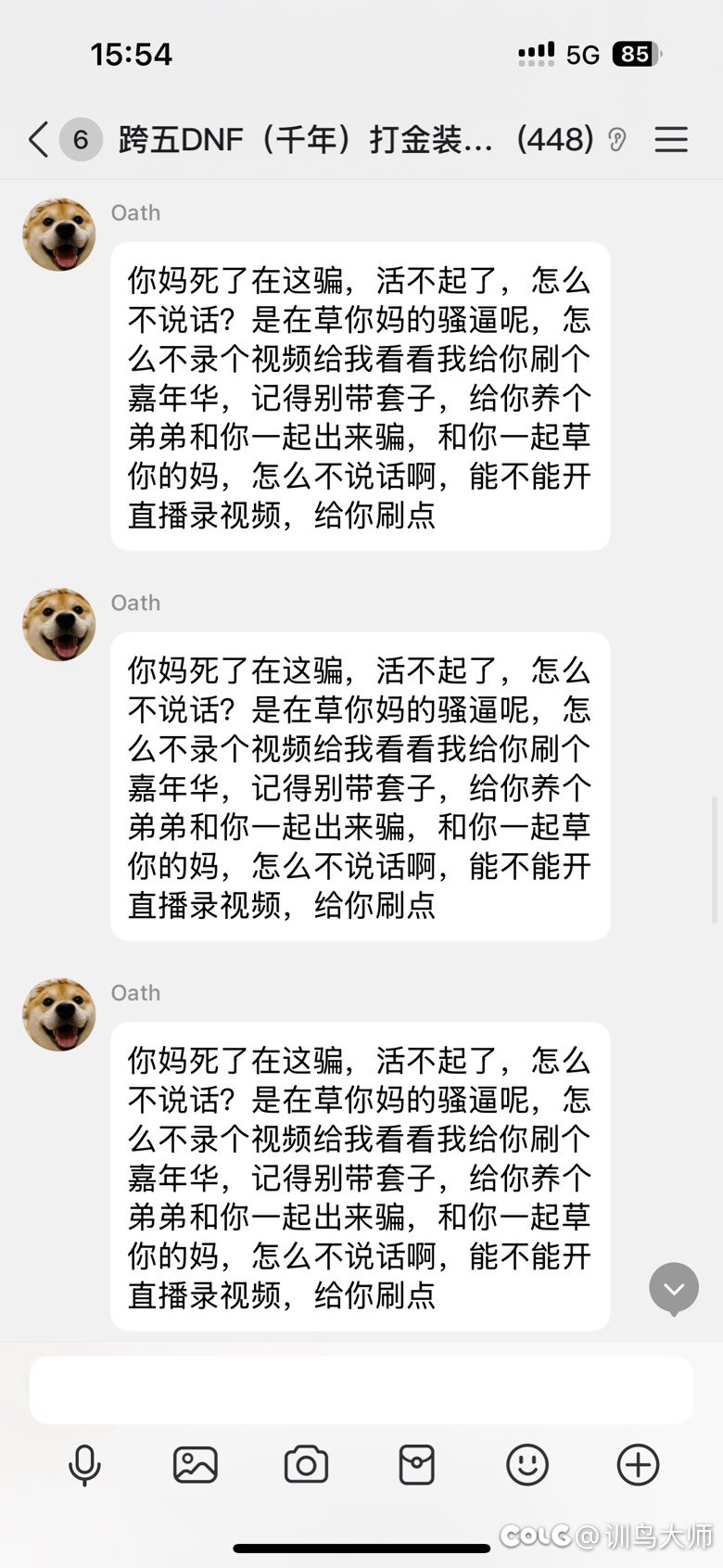Viewport: 723px width, 1568px height.
Task: Go back to the chat list
Action: (x=38, y=140)
